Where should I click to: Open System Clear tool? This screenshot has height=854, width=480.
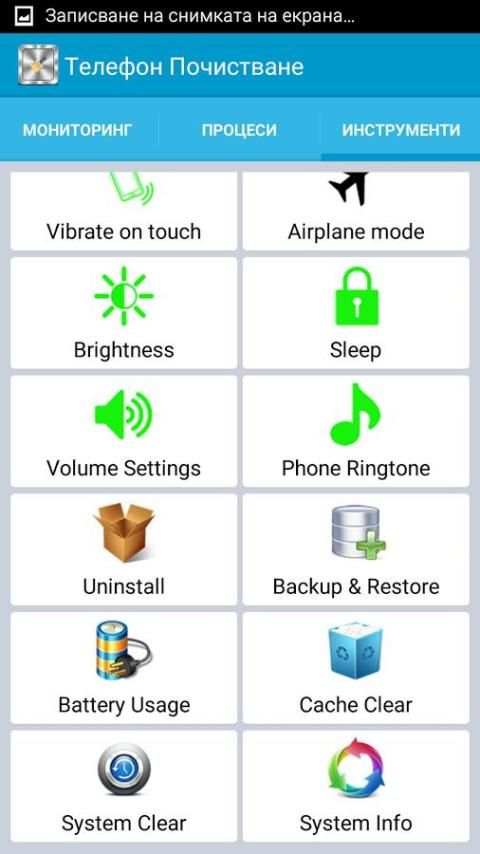124,786
